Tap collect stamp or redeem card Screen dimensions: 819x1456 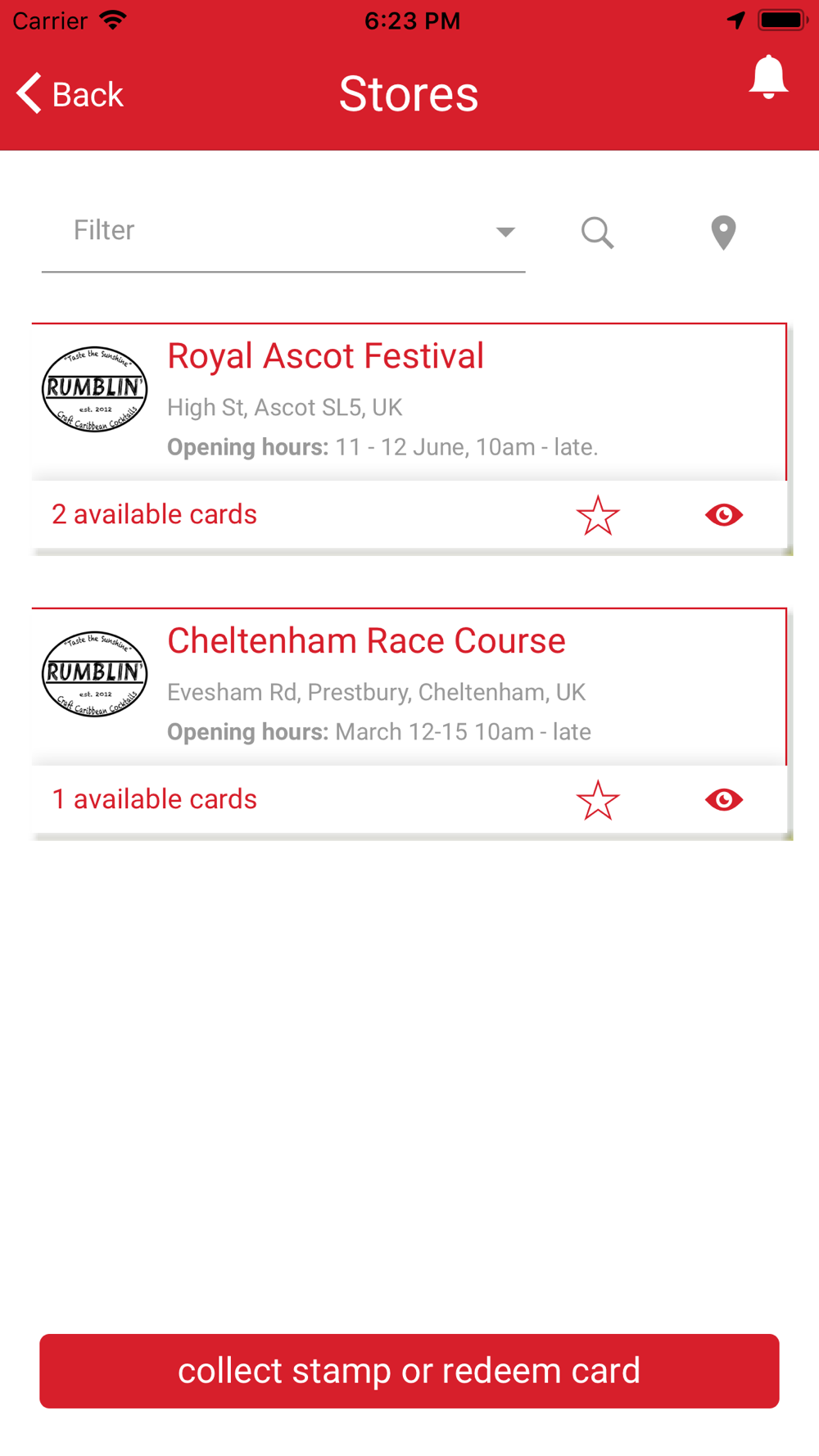point(409,1371)
